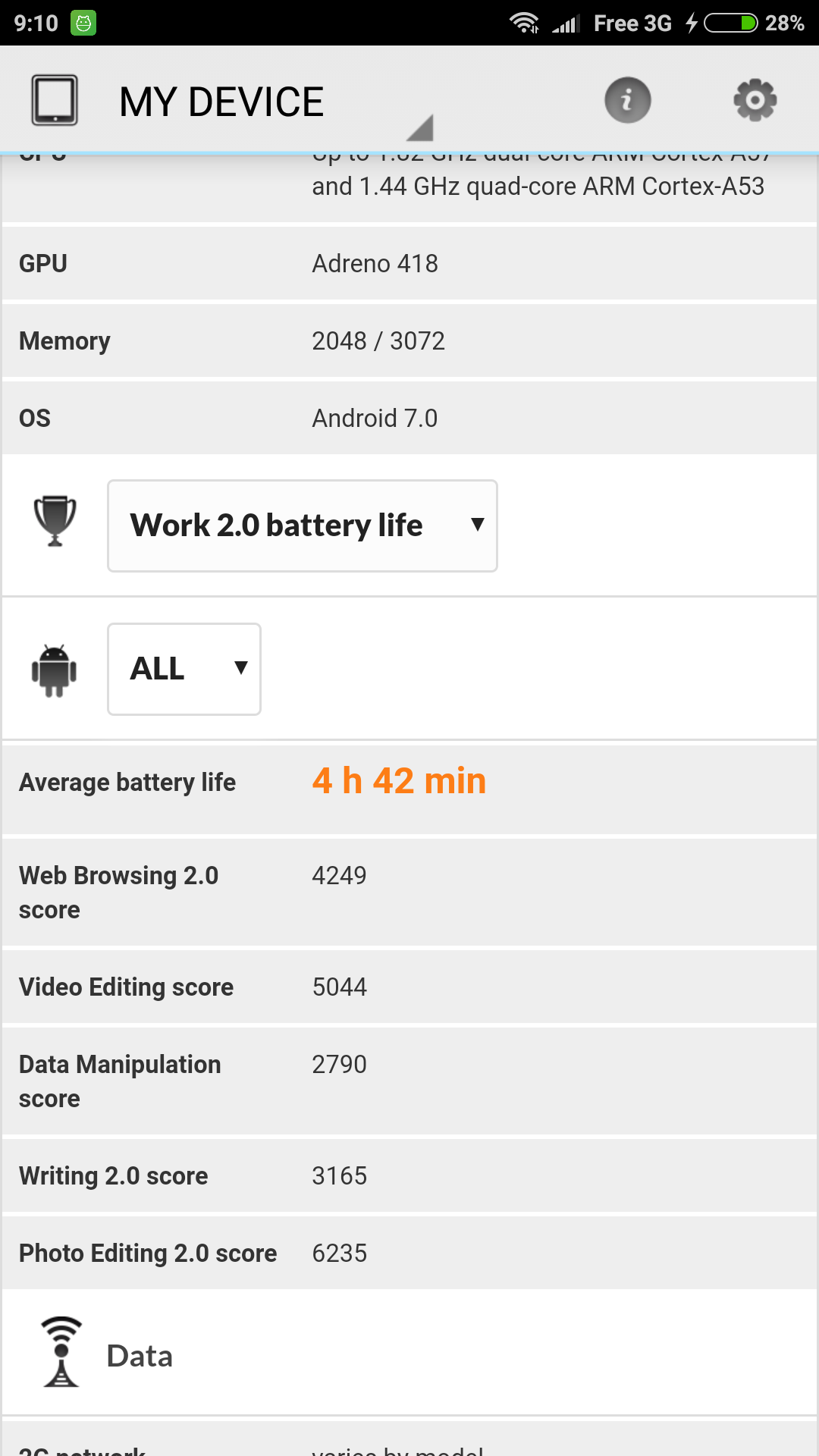Open the settings gear
Image resolution: width=819 pixels, height=1456 pixels.
(755, 100)
